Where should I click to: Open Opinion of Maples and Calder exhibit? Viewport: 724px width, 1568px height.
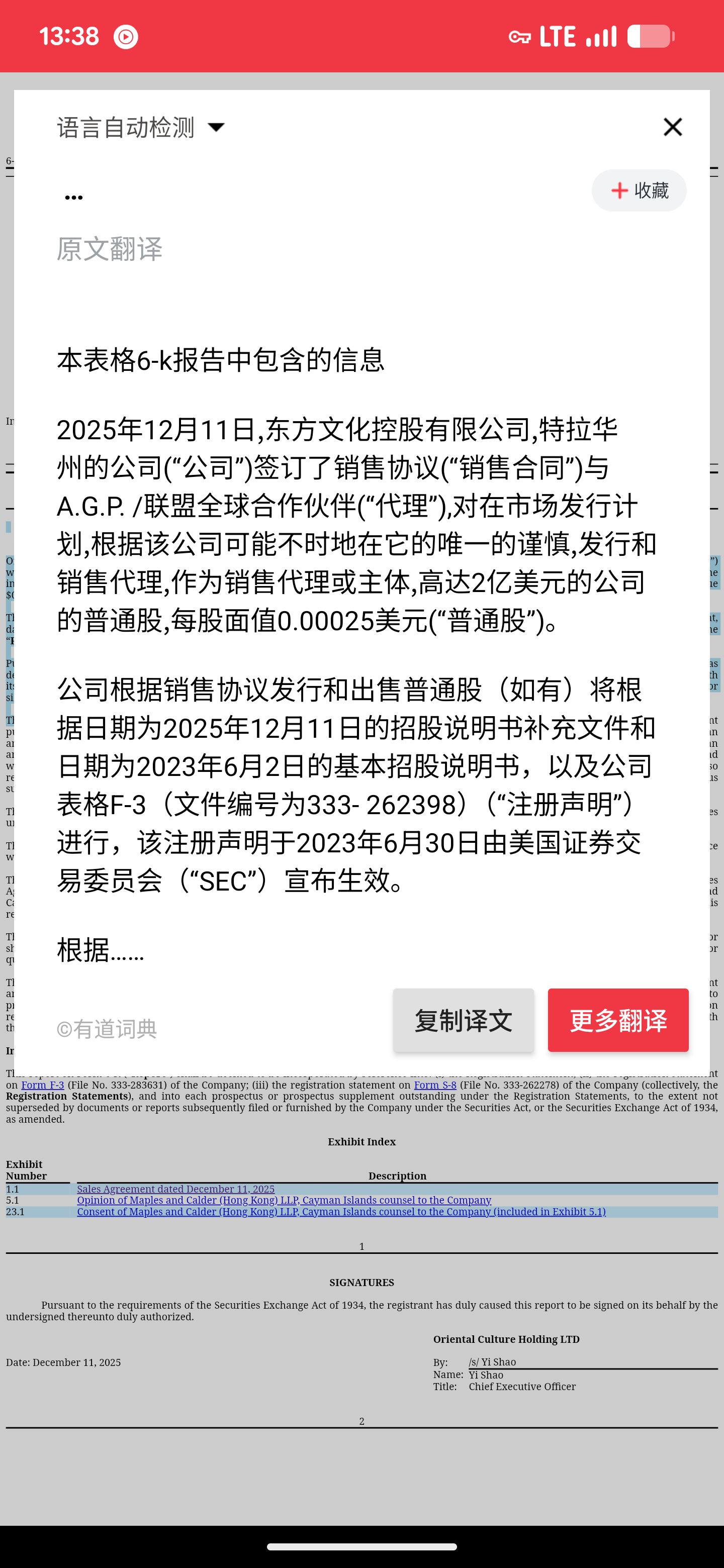pos(284,1200)
